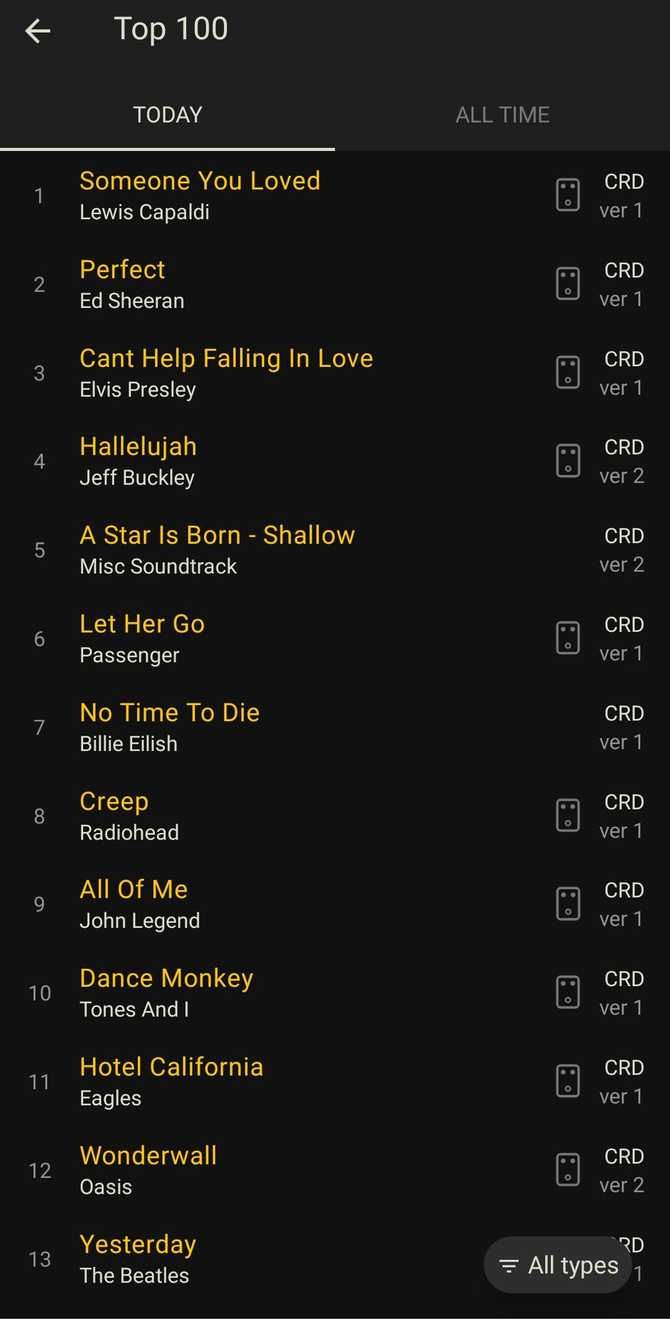This screenshot has width=670, height=1320.
Task: Open Let Her Go by Passenger
Action: (x=142, y=638)
